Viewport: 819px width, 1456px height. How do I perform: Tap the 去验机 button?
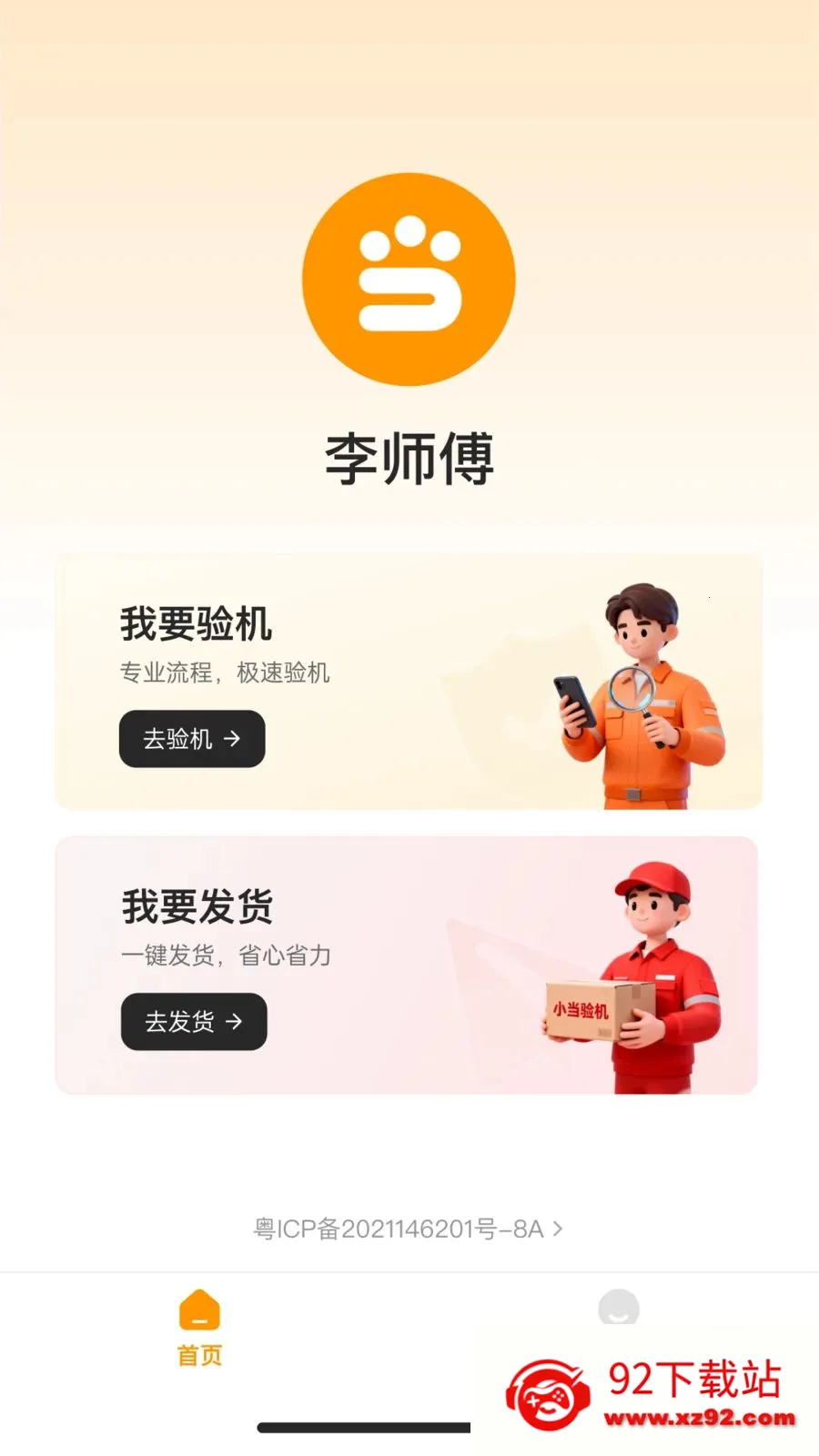[192, 739]
